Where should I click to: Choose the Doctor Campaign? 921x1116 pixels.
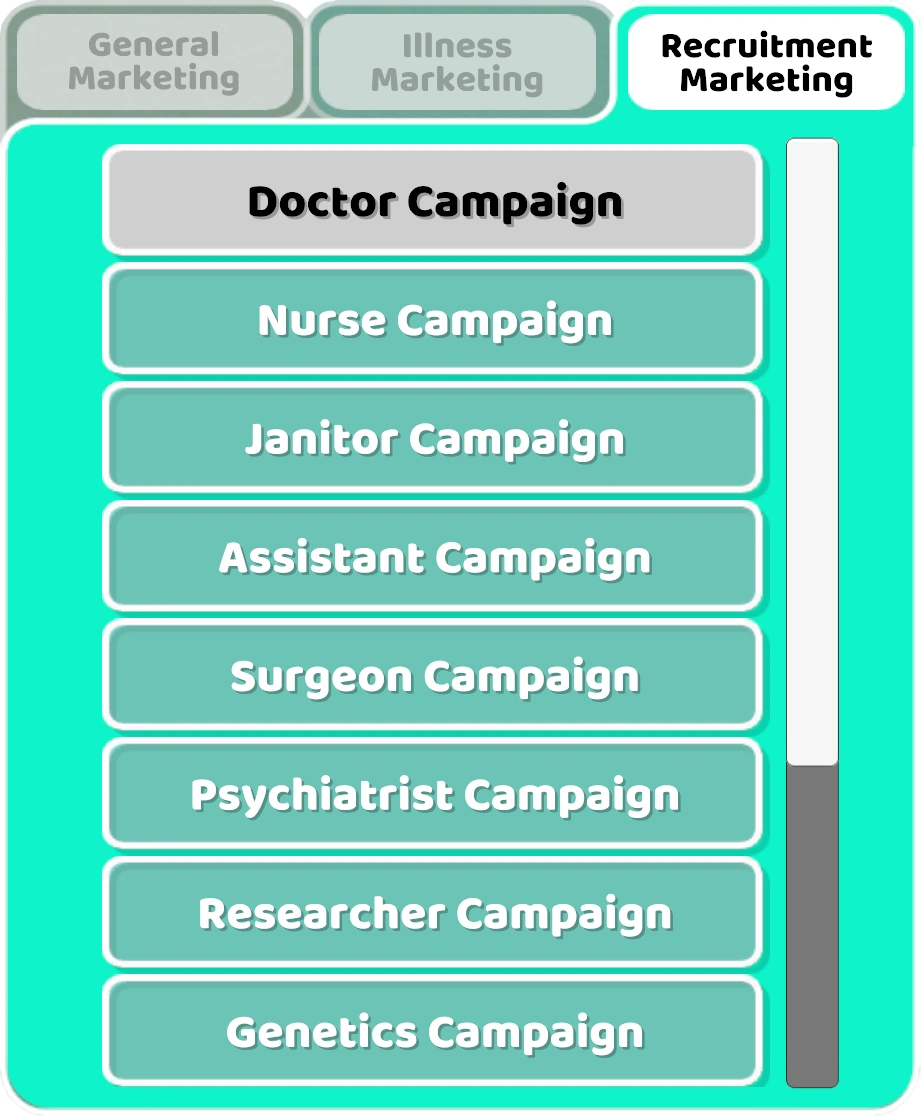click(433, 201)
